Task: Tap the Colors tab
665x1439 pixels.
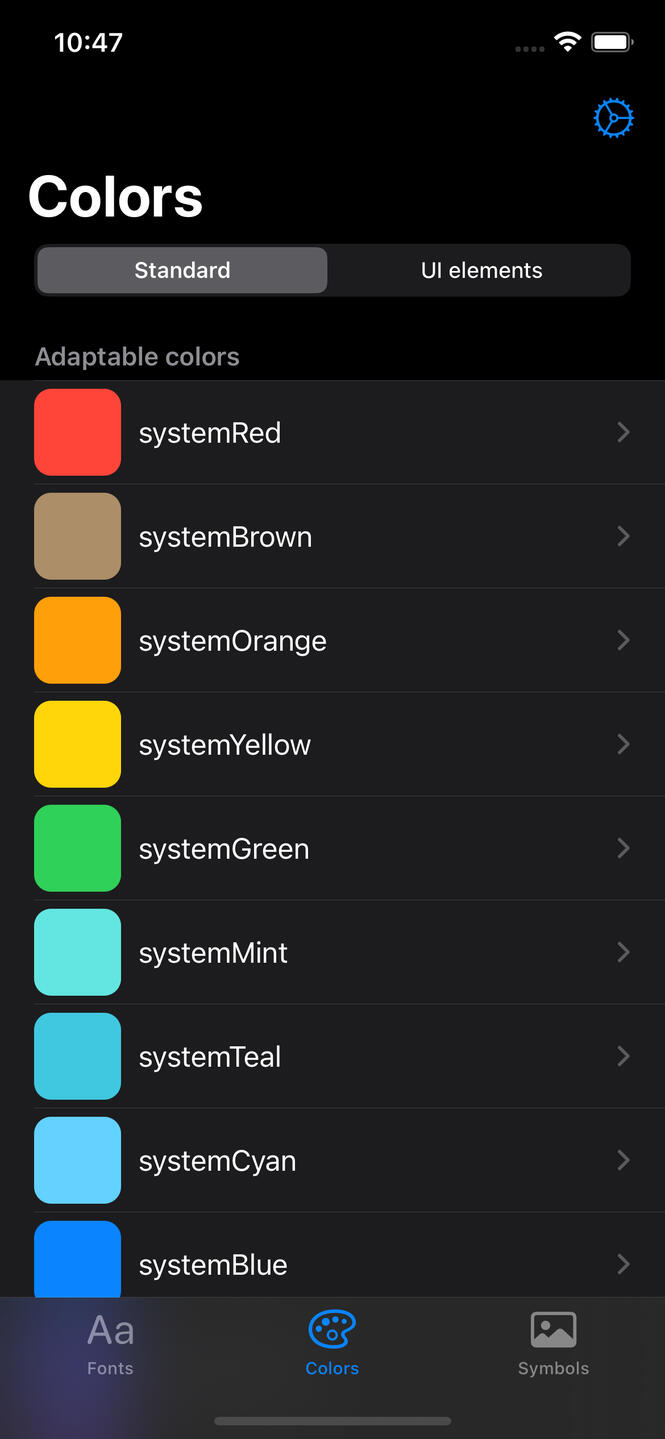Action: pyautogui.click(x=332, y=1344)
